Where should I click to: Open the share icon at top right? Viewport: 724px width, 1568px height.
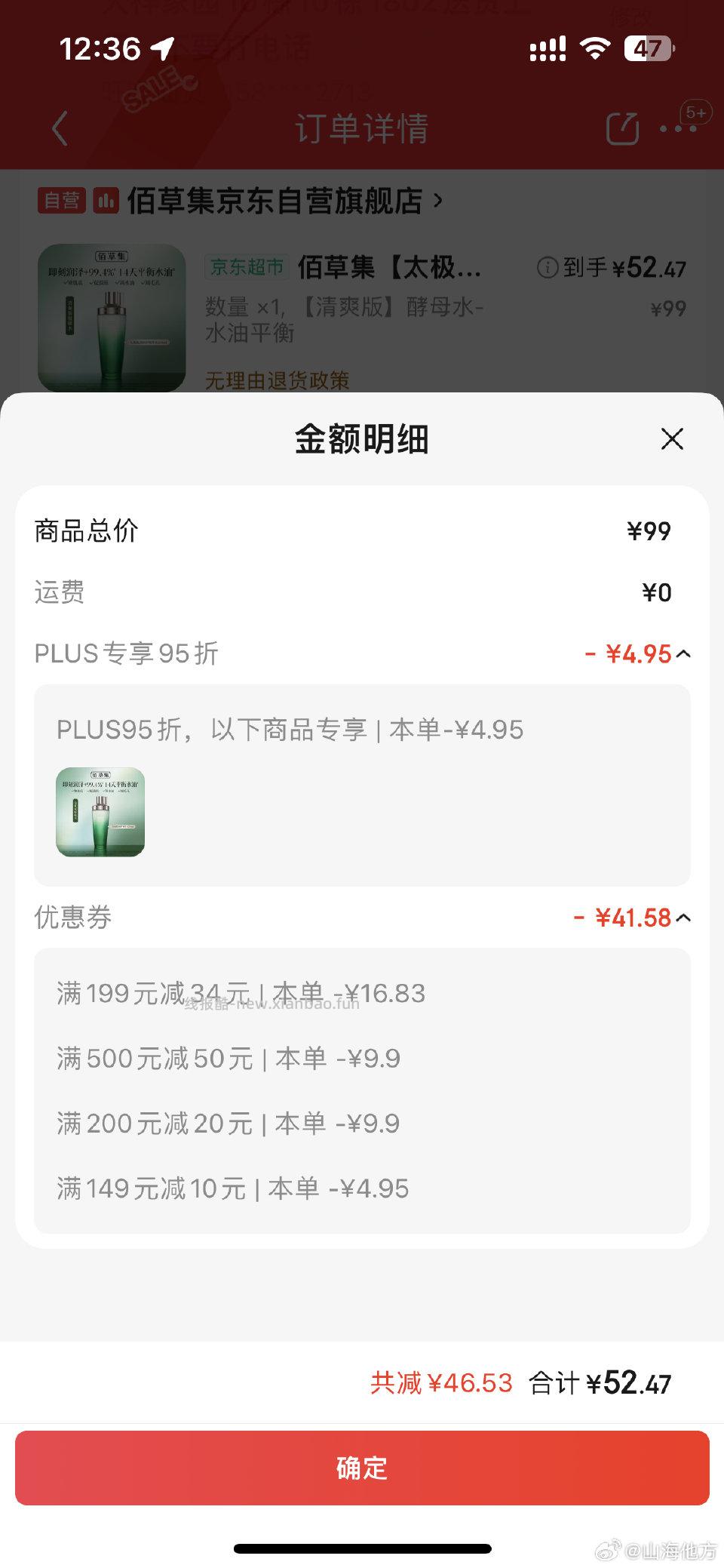(623, 126)
